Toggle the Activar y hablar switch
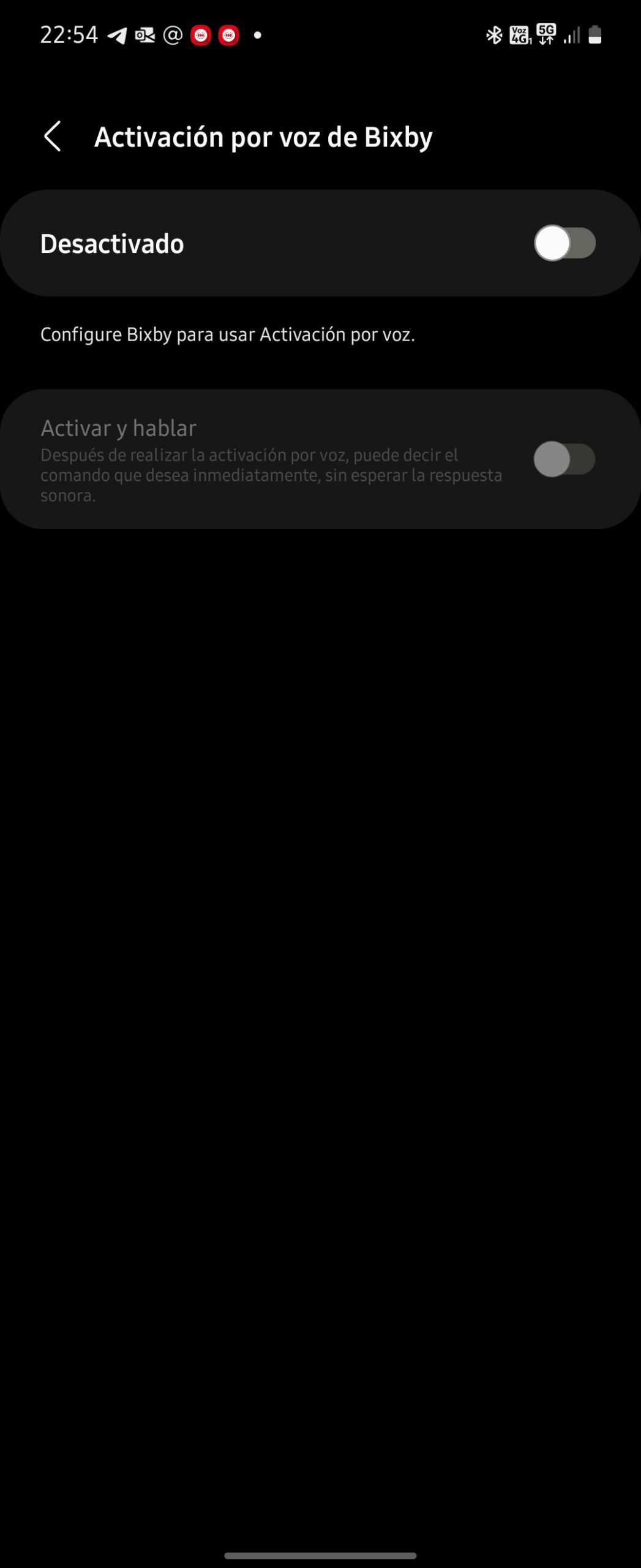The height and width of the screenshot is (1568, 641). point(564,459)
